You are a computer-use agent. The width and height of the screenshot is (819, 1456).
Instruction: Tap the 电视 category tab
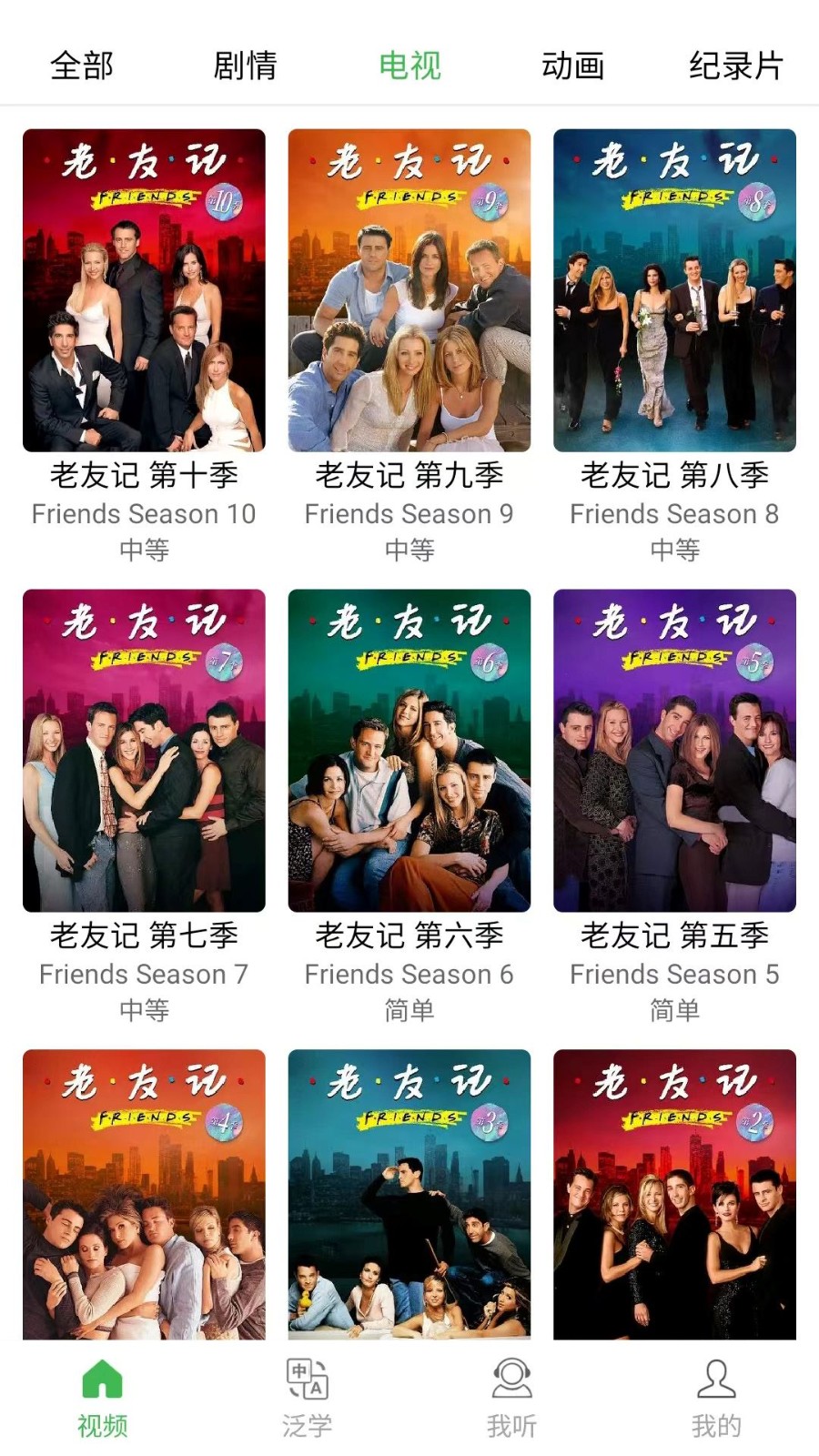click(409, 66)
